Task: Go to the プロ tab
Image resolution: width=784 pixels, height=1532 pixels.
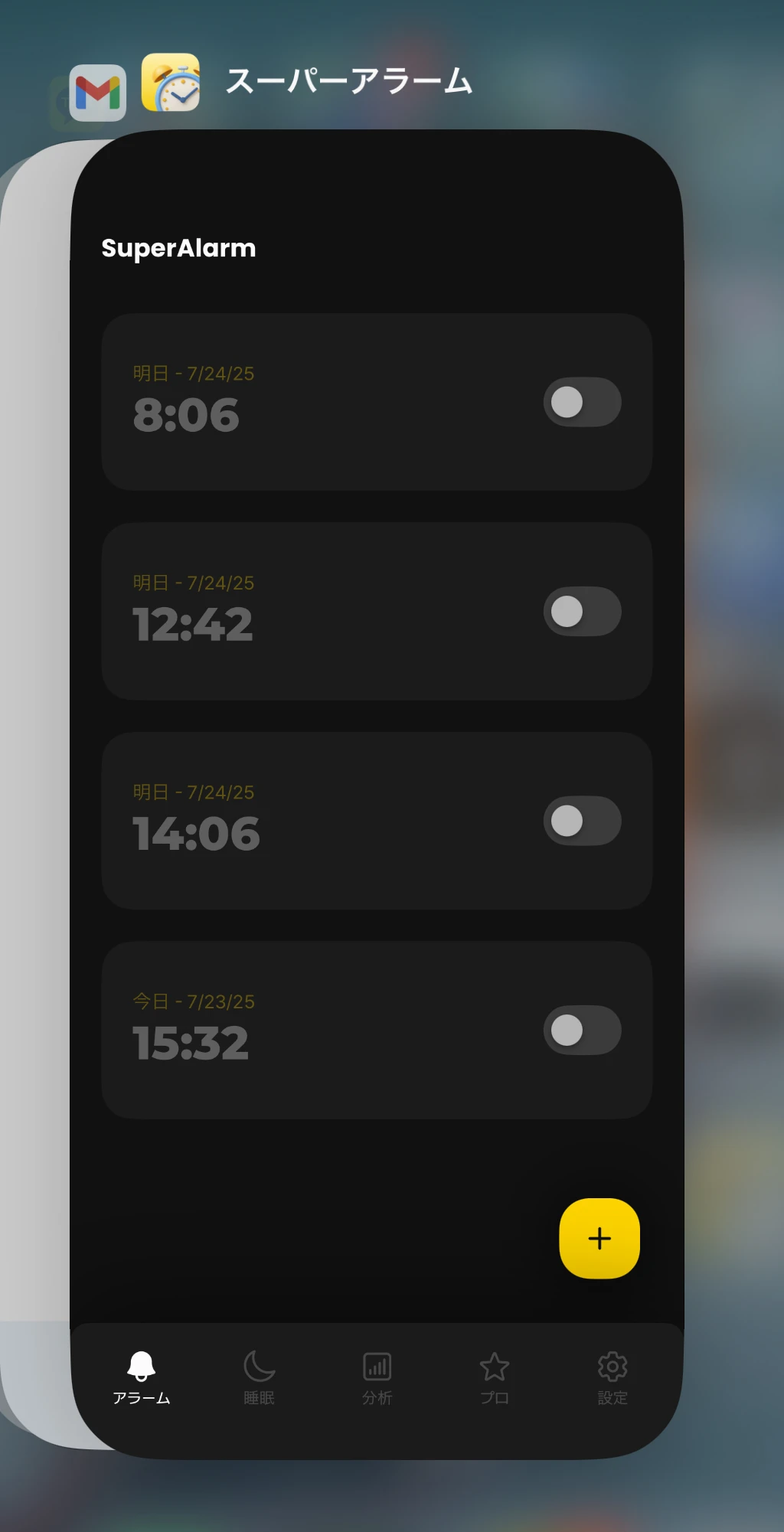Action: coord(495,1378)
